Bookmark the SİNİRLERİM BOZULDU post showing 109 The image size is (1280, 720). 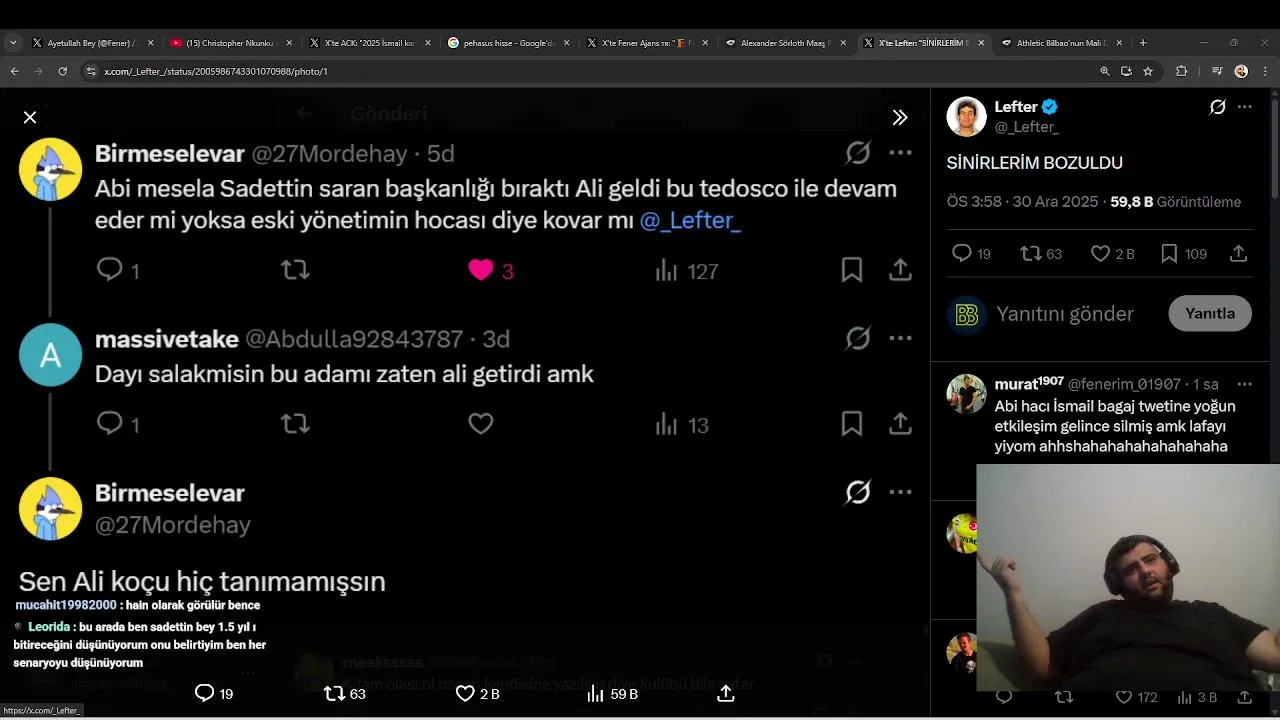[x=1169, y=254]
